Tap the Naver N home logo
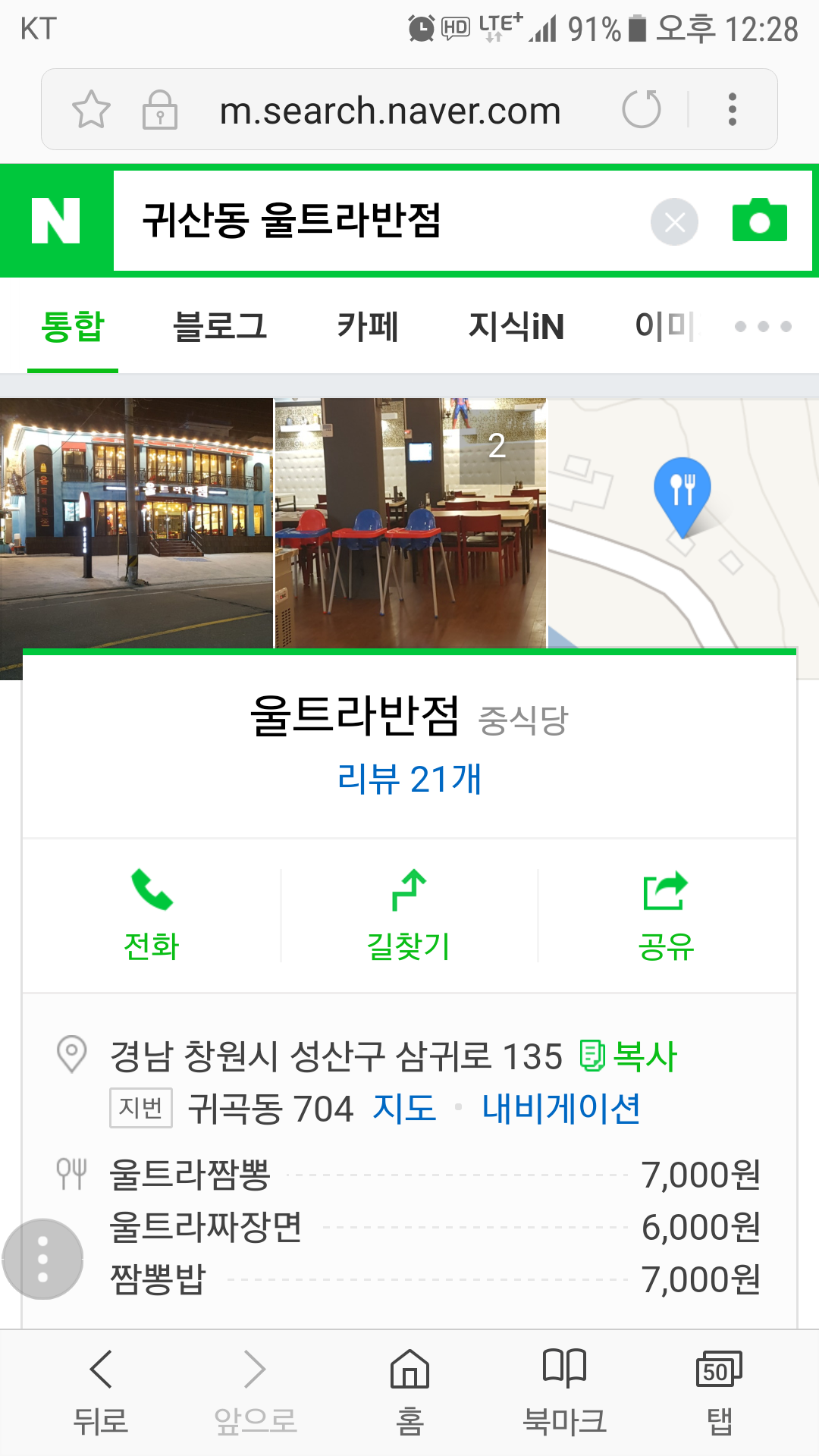Screen dimensions: 819x1456 [x=56, y=221]
